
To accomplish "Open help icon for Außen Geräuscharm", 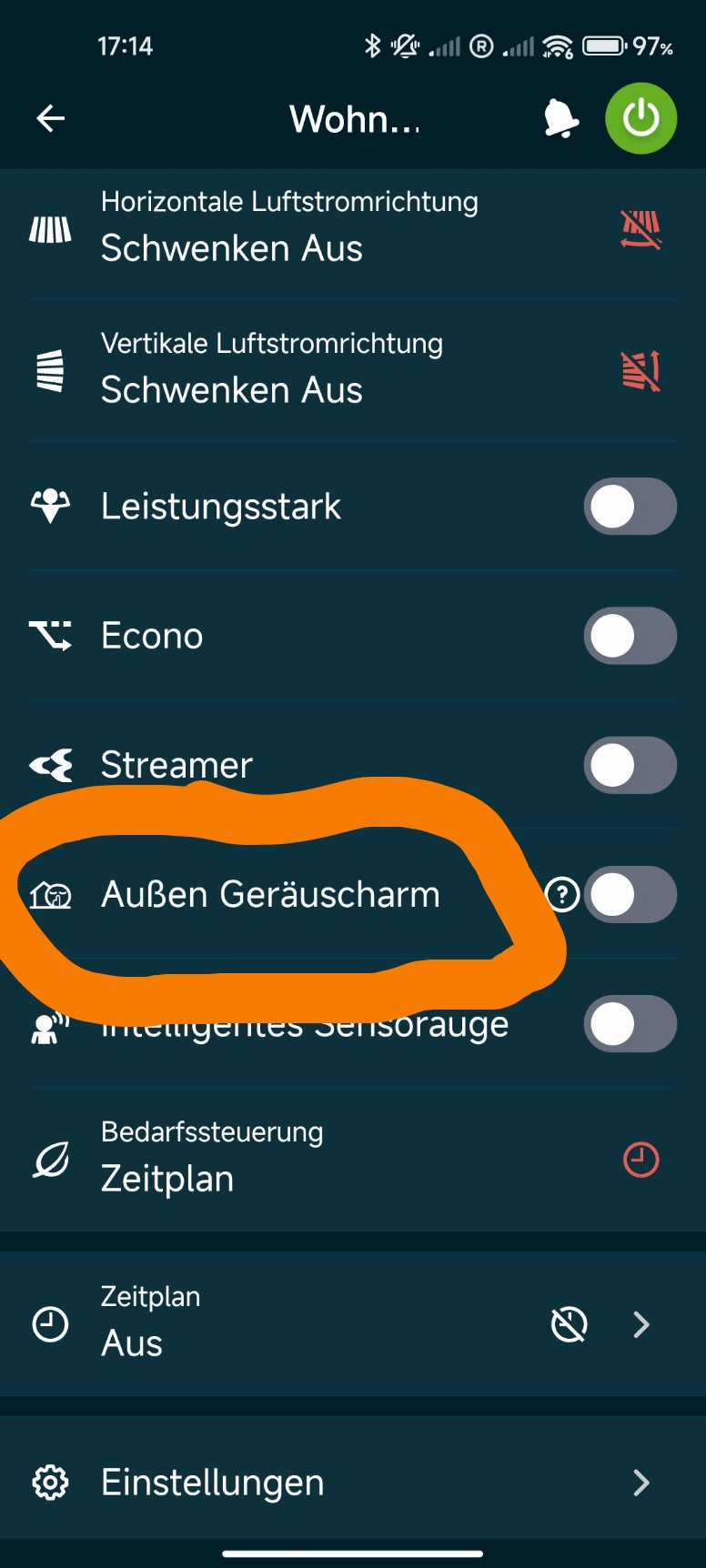I will [x=562, y=895].
